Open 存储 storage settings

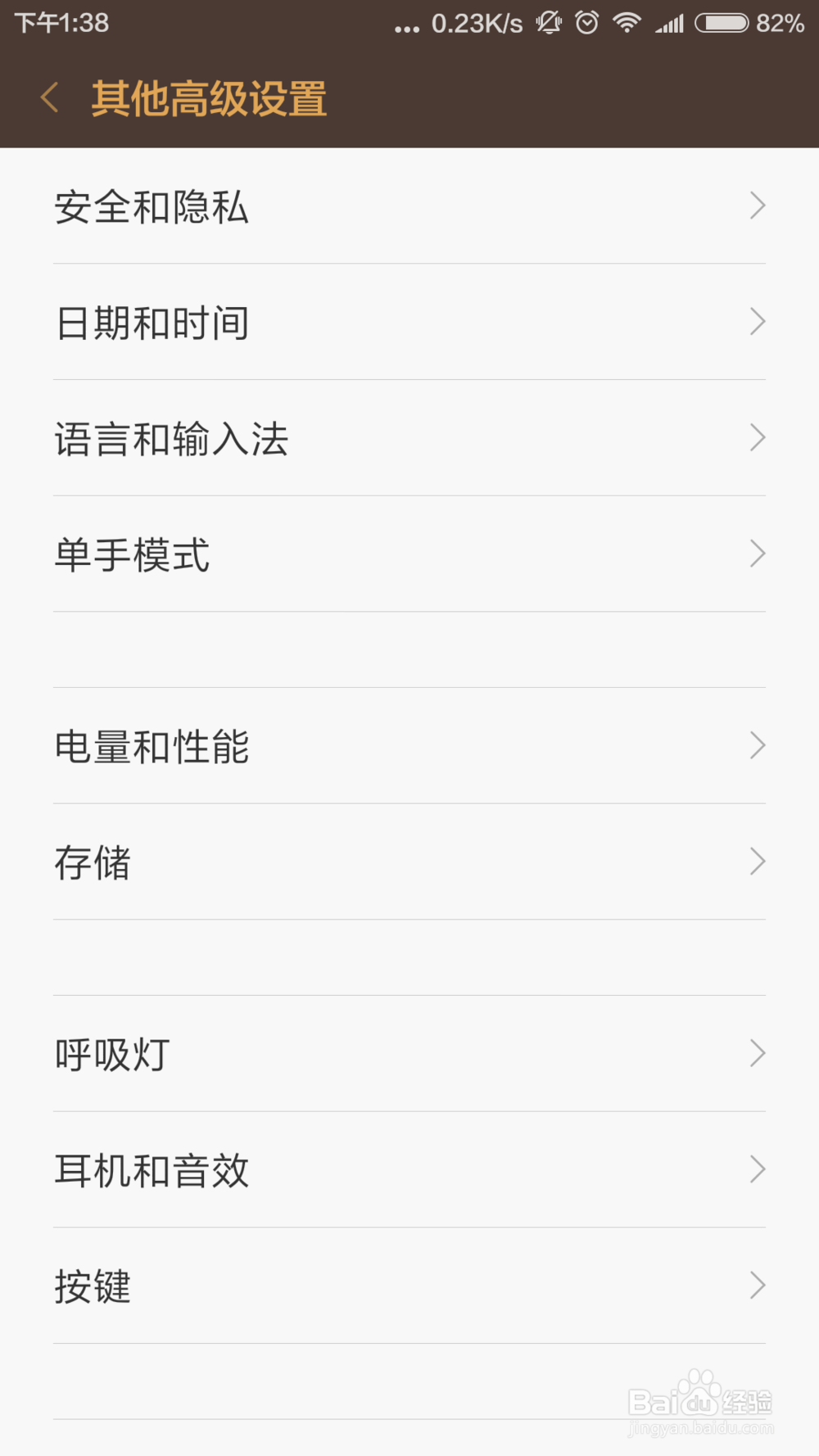click(x=409, y=861)
